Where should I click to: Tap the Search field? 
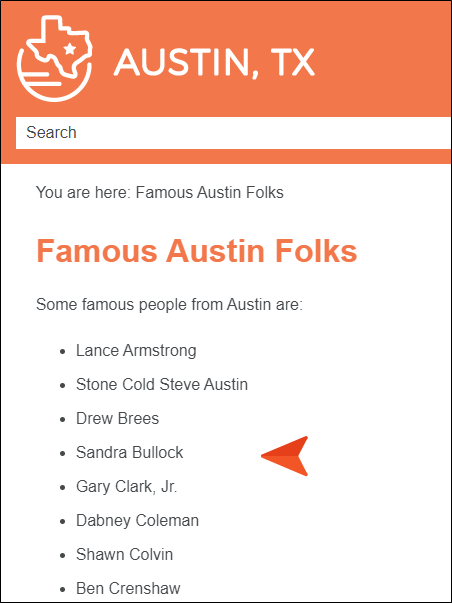234,133
